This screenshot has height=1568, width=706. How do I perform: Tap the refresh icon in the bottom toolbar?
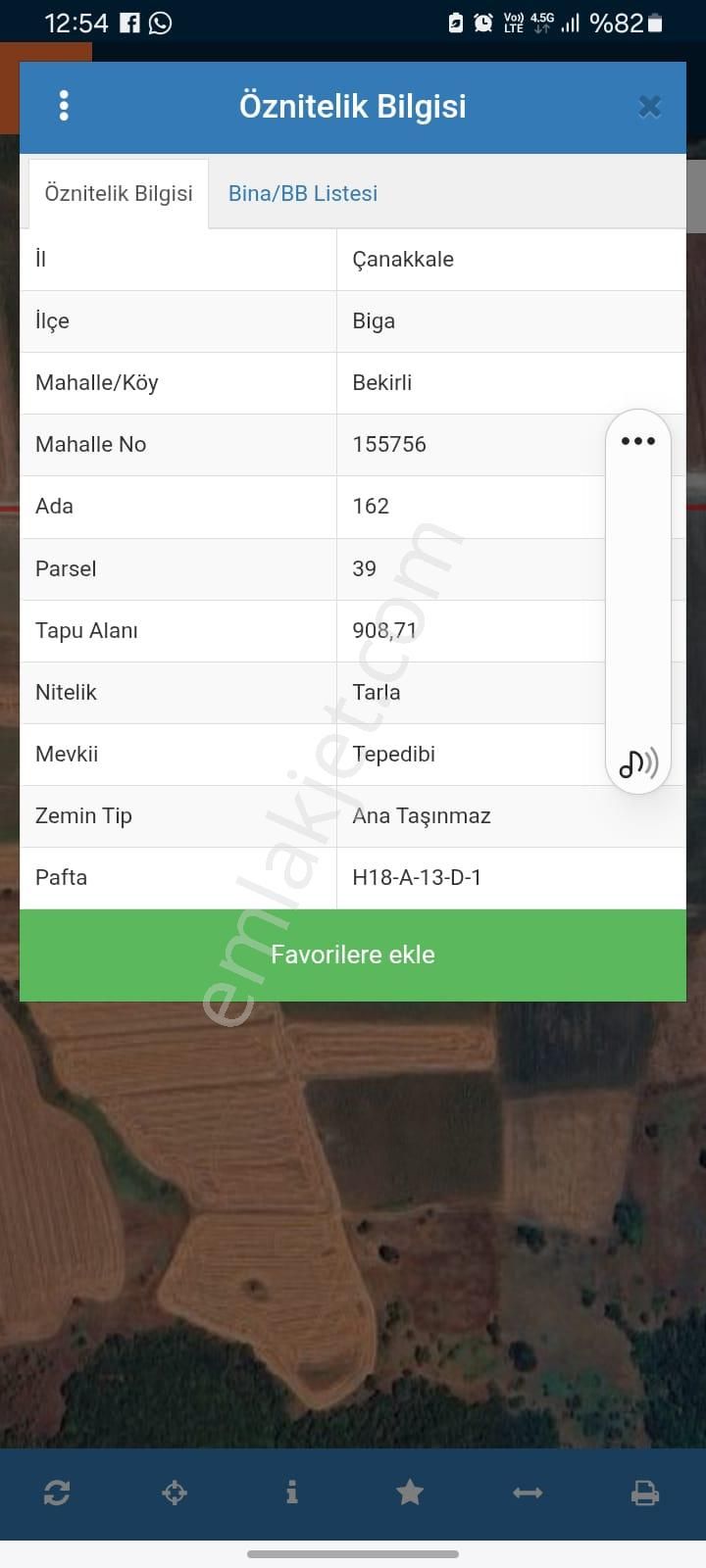pos(57,1493)
